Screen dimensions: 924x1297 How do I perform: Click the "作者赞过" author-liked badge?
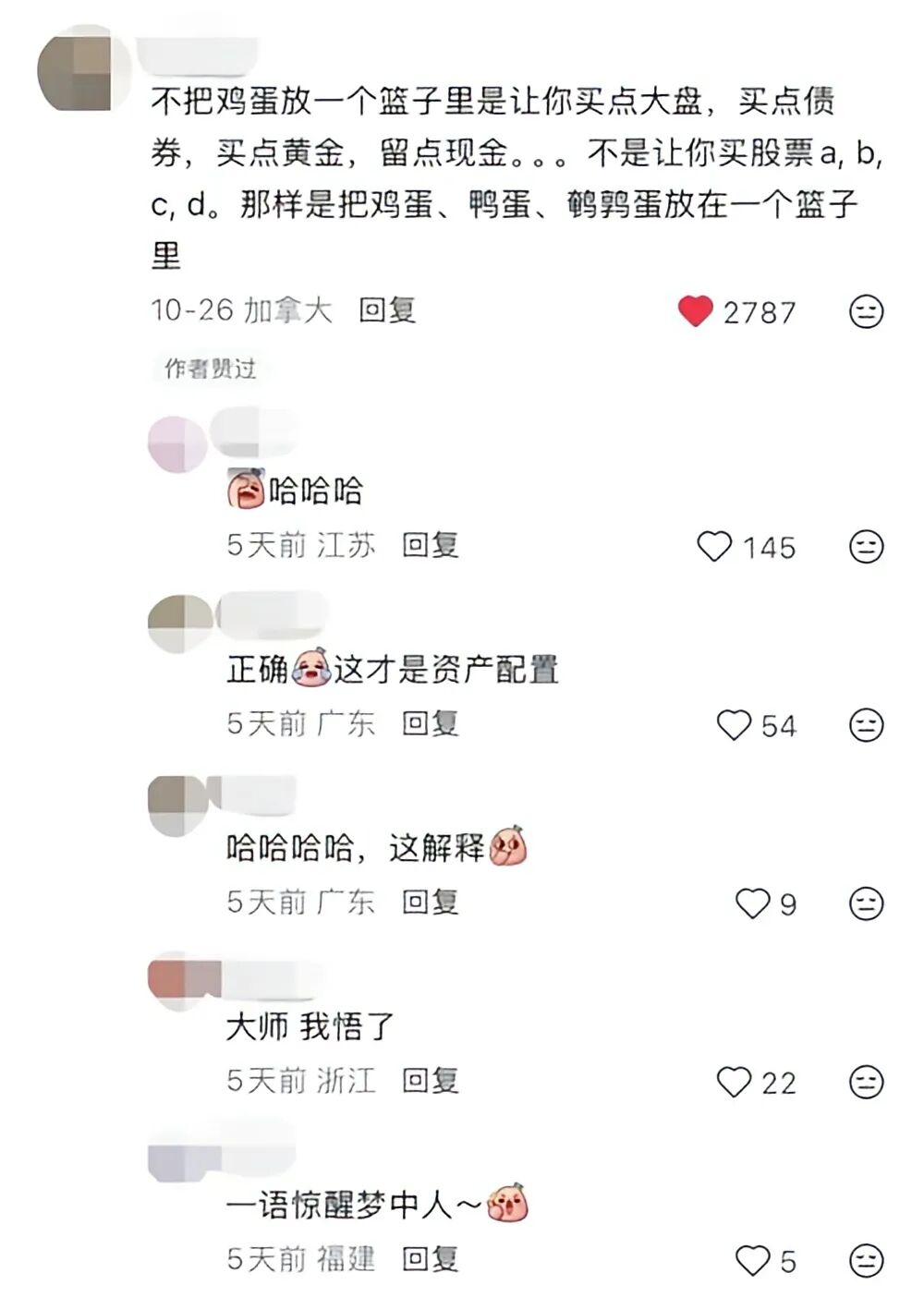[209, 368]
